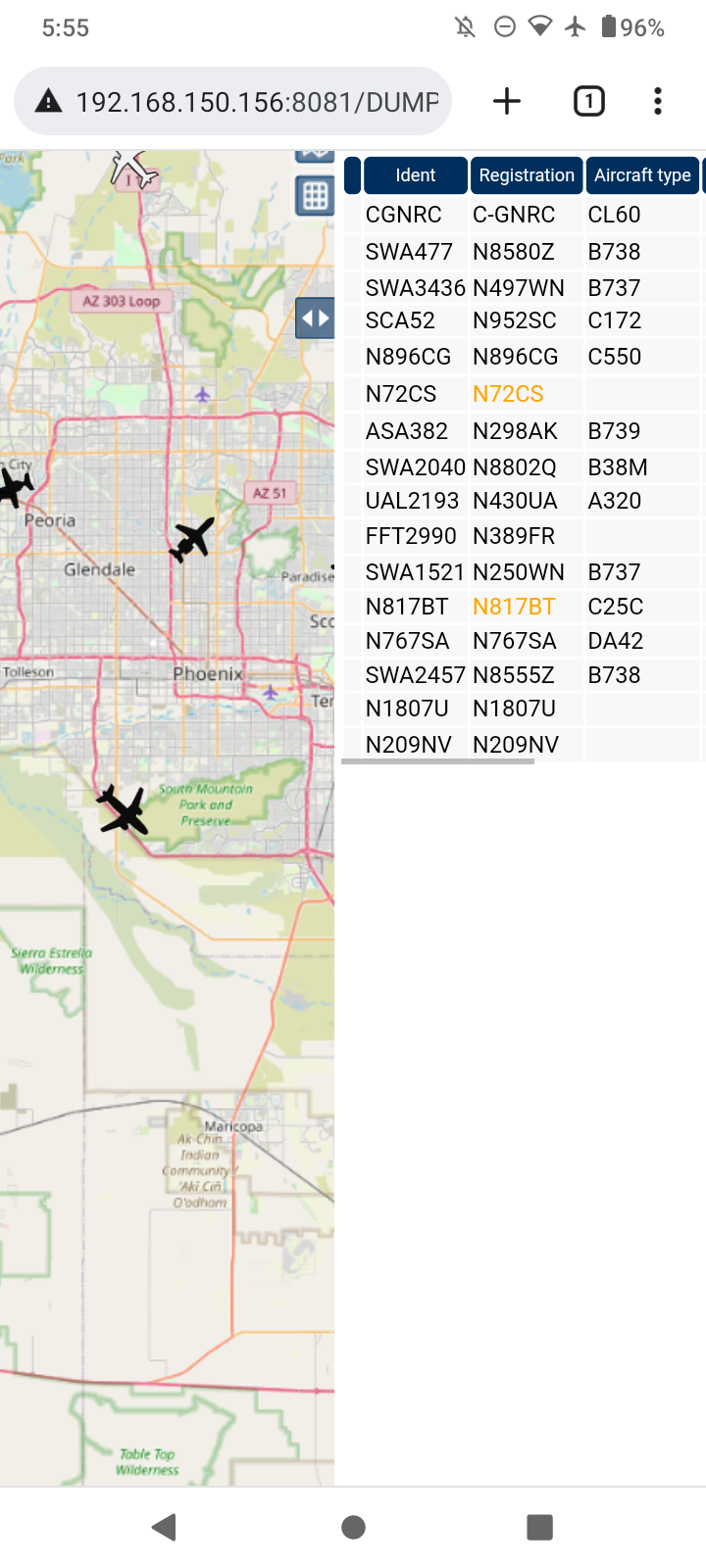This screenshot has width=706, height=1568.
Task: Select the ASA382 aircraft row
Action: (x=524, y=431)
